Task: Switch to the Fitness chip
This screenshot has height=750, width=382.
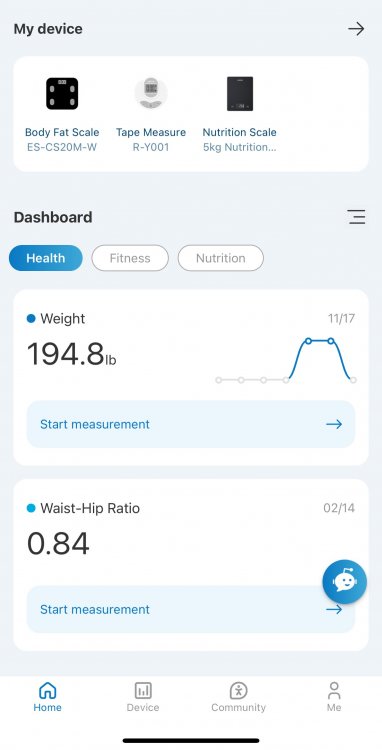Action: click(x=130, y=258)
